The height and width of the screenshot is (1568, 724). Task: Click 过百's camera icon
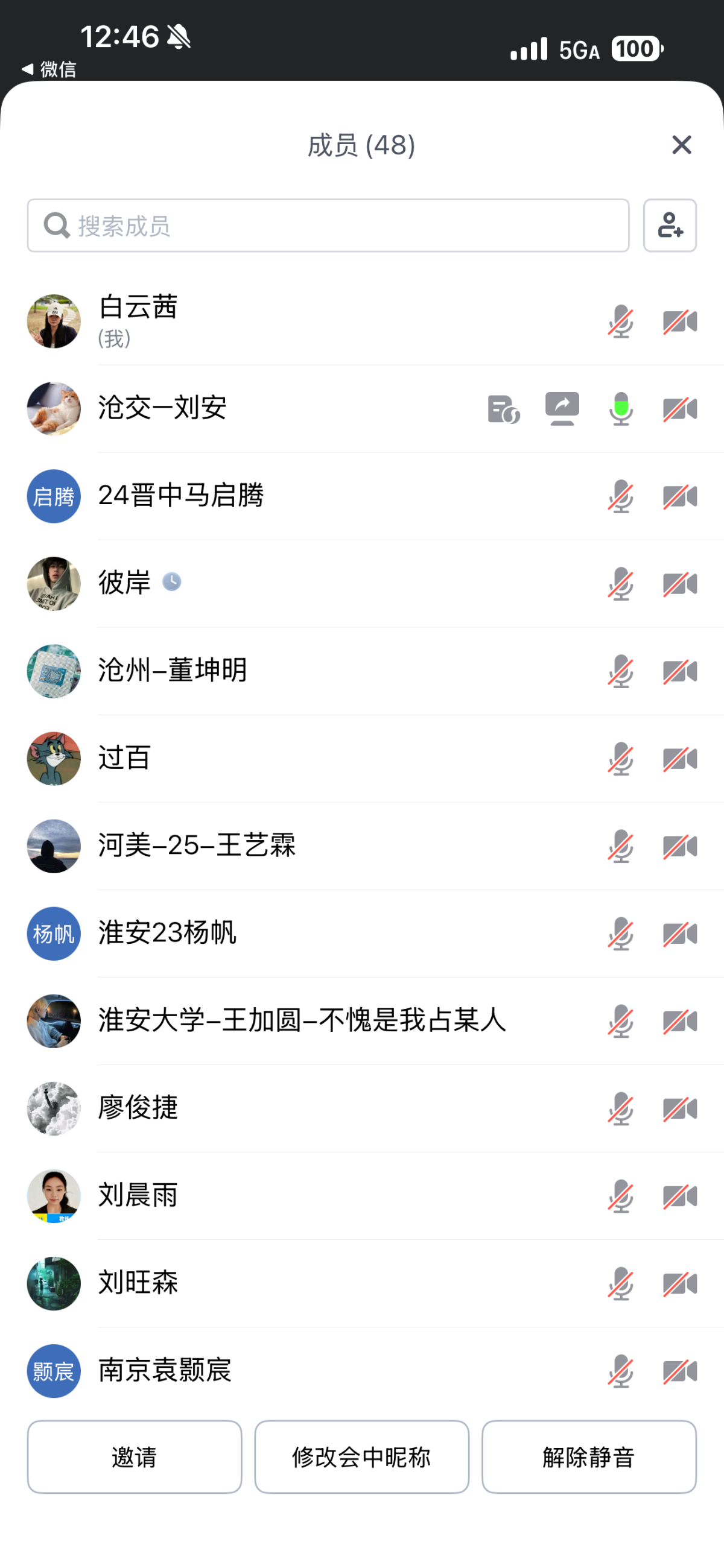pyautogui.click(x=679, y=759)
